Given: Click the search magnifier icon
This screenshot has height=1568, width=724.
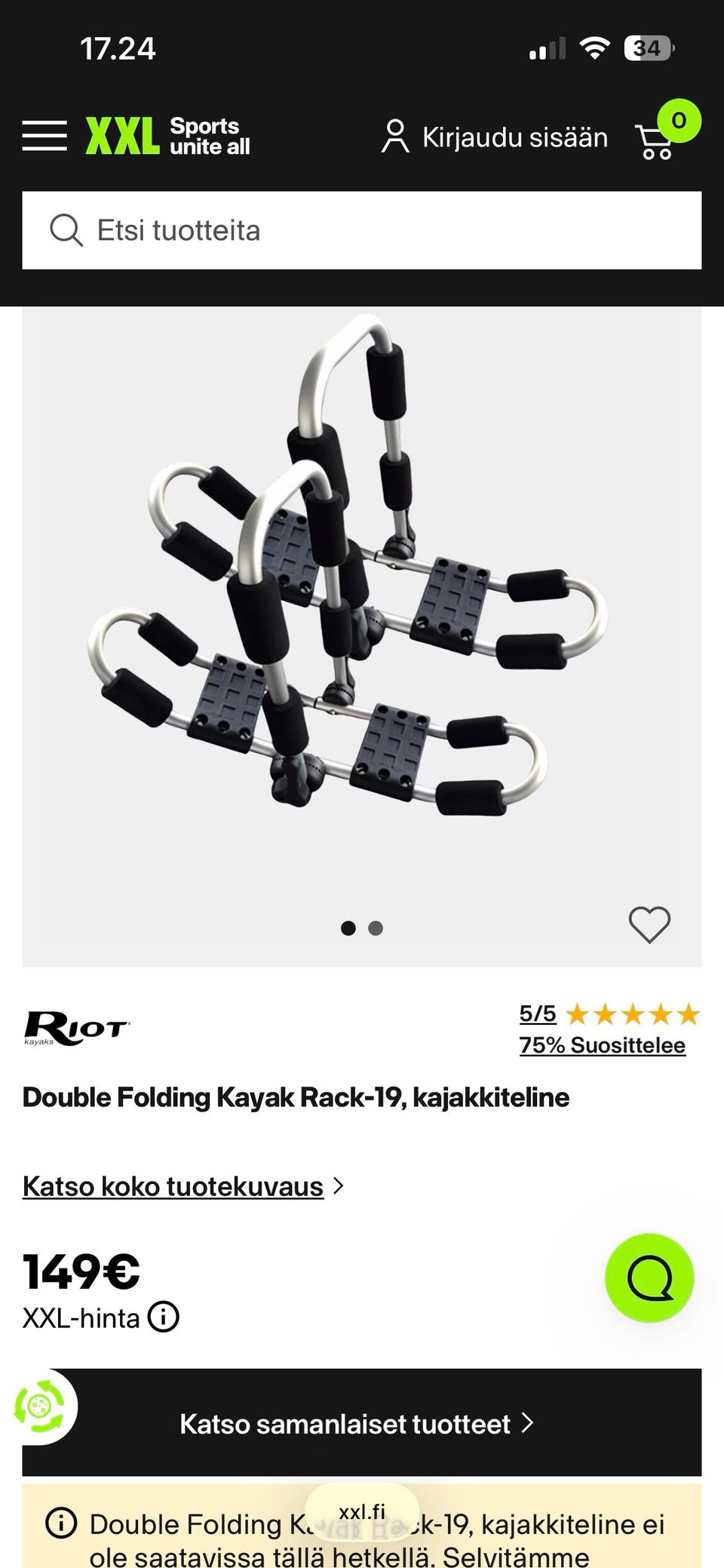Looking at the screenshot, I should tap(66, 230).
